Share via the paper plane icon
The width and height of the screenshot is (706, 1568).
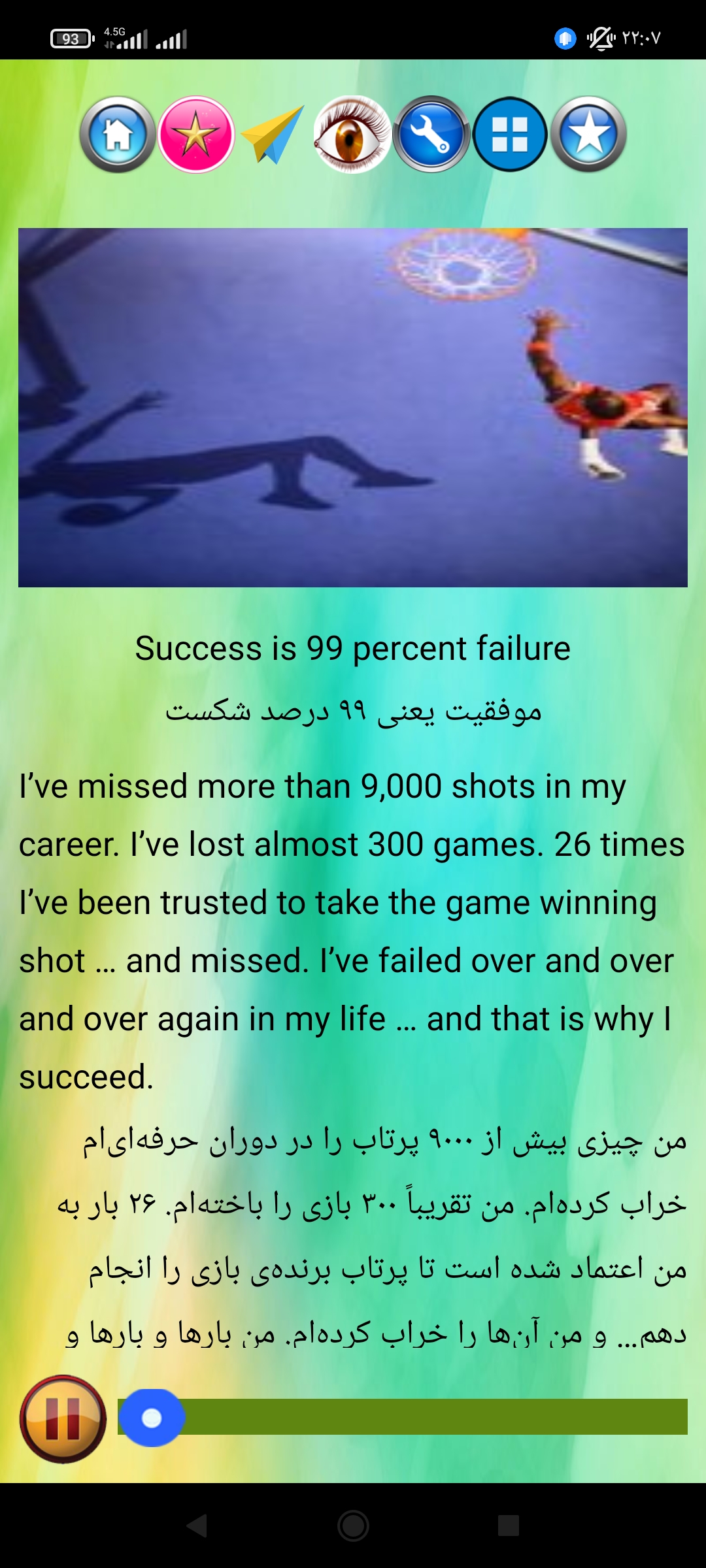(x=273, y=135)
